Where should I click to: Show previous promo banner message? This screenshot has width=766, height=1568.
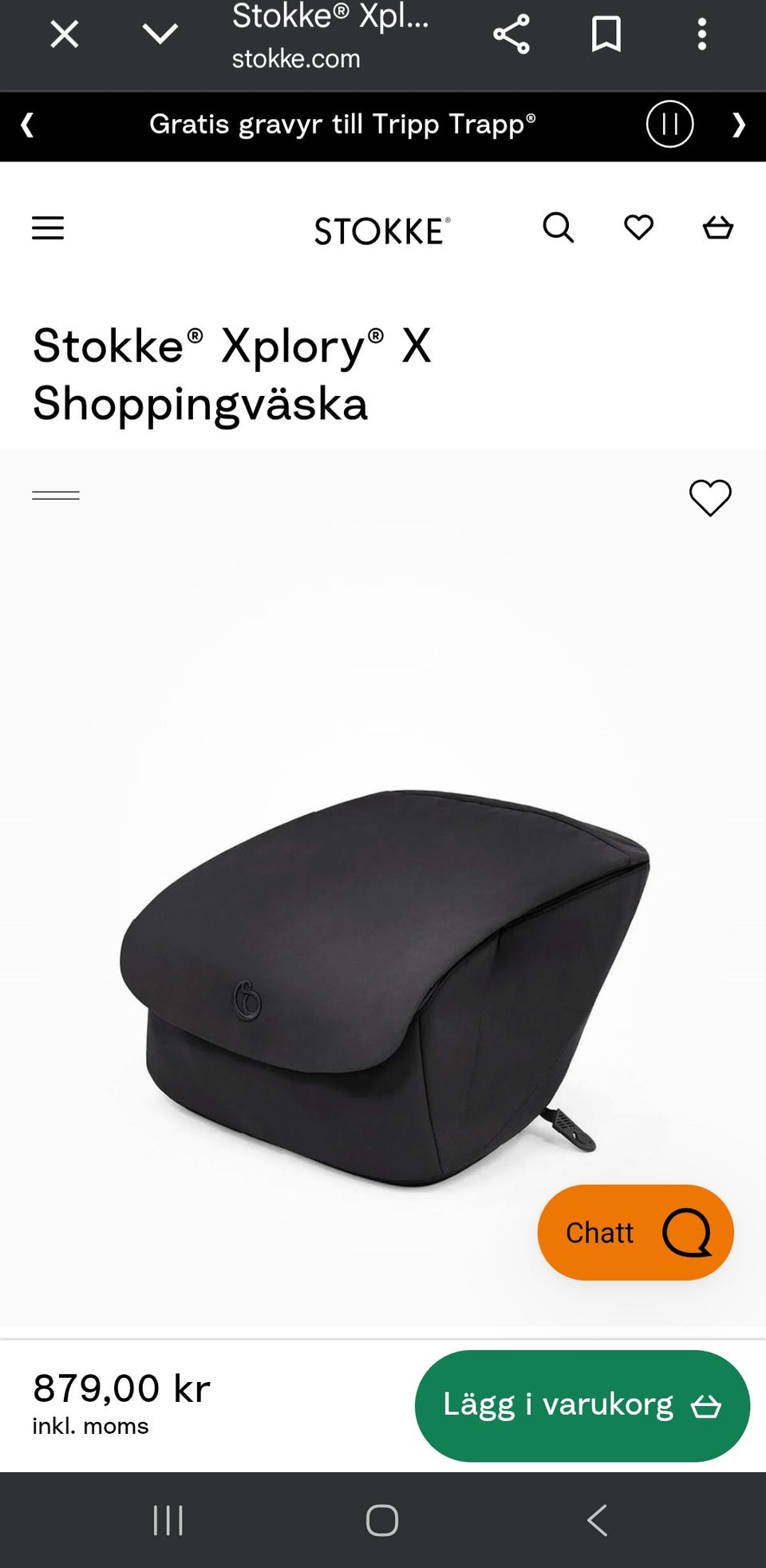coord(27,125)
